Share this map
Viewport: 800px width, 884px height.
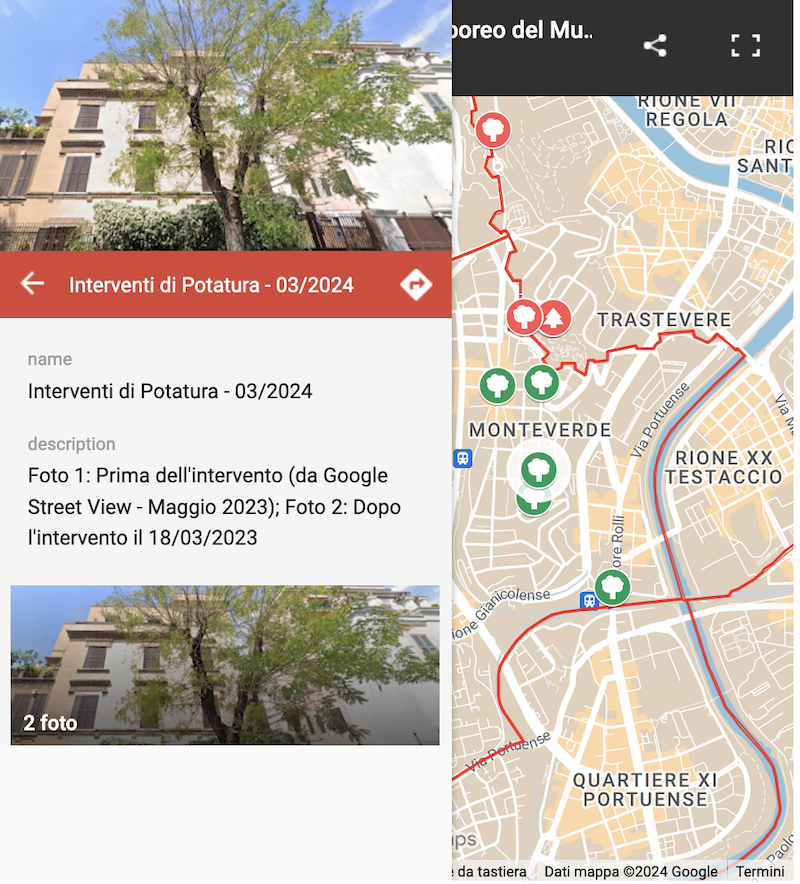click(655, 45)
